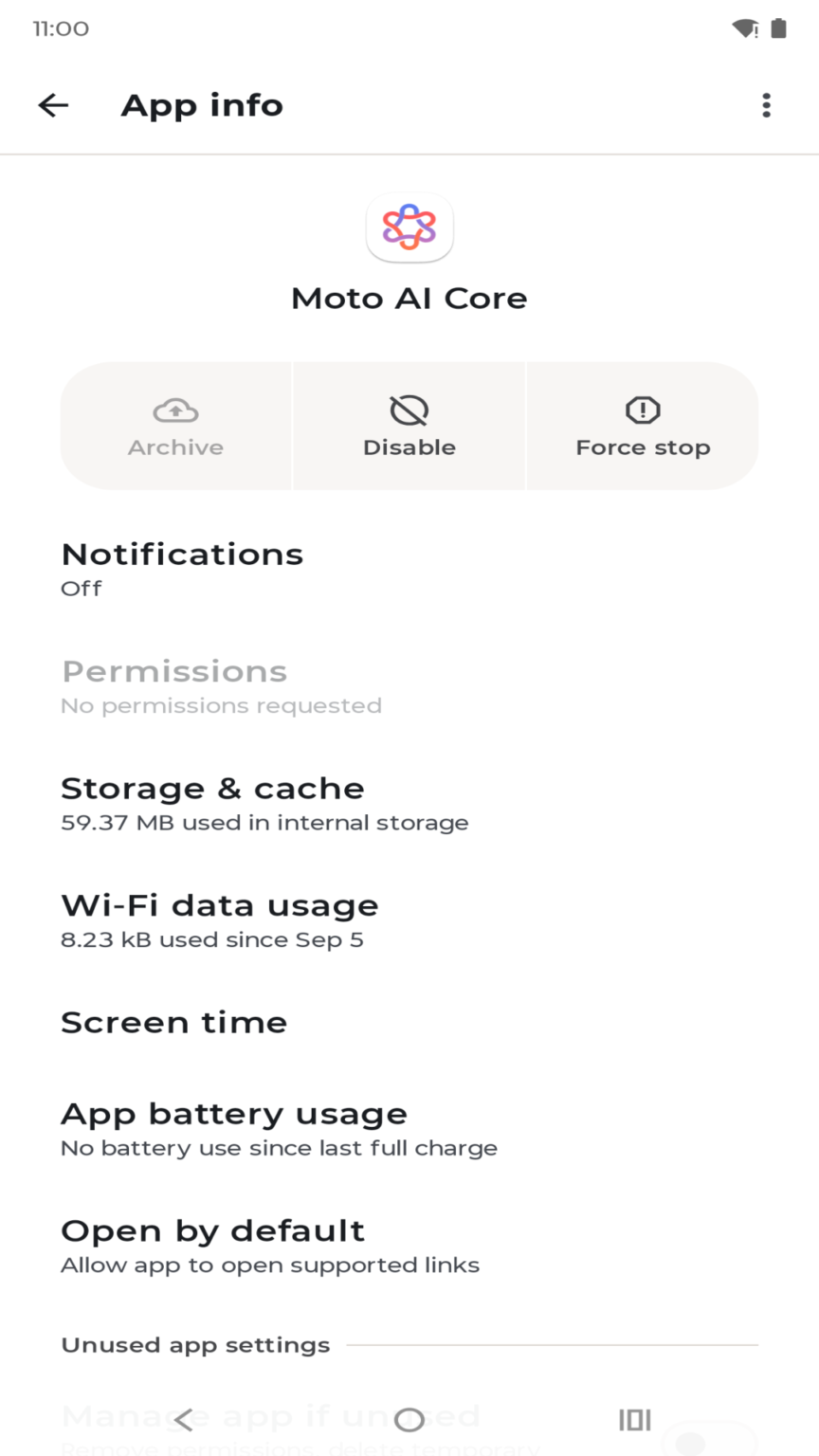Tap the Force stop warning icon
This screenshot has height=1456, width=819.
pyautogui.click(x=642, y=409)
